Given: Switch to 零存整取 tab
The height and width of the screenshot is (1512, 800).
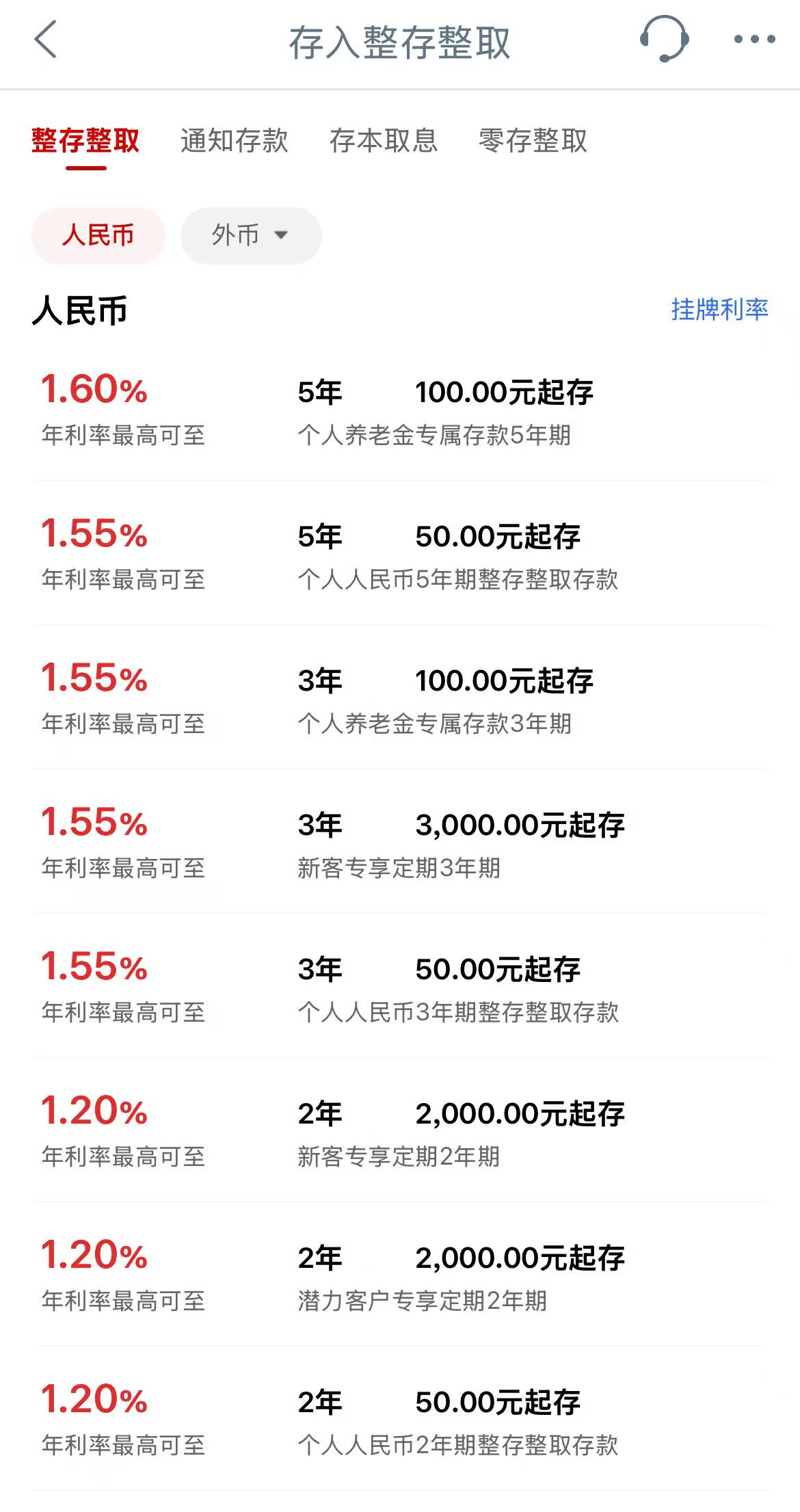Looking at the screenshot, I should (533, 141).
